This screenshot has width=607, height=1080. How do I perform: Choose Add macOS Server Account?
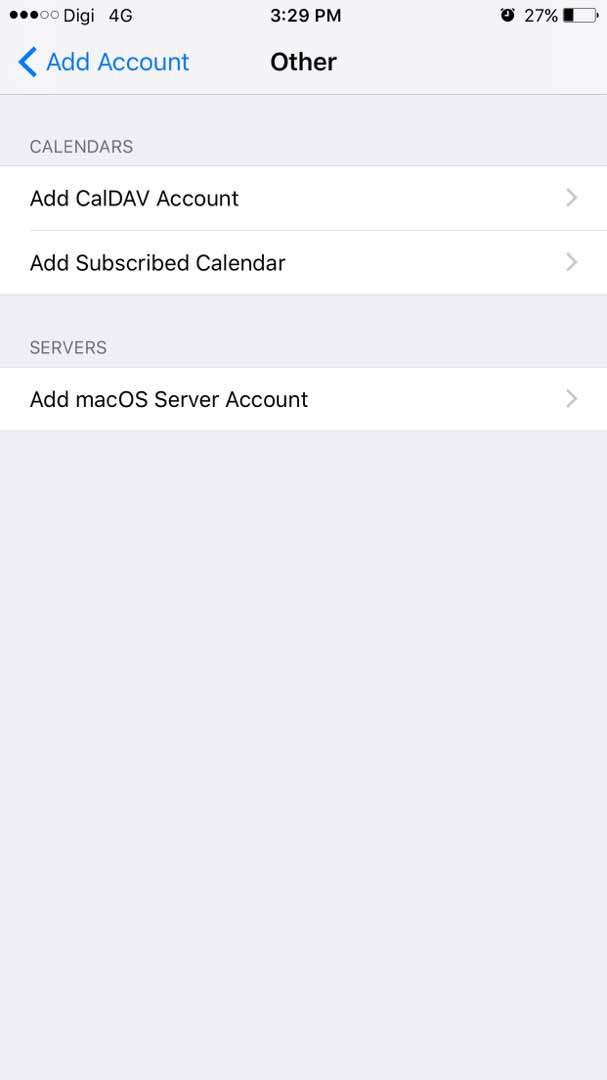pyautogui.click(x=303, y=399)
